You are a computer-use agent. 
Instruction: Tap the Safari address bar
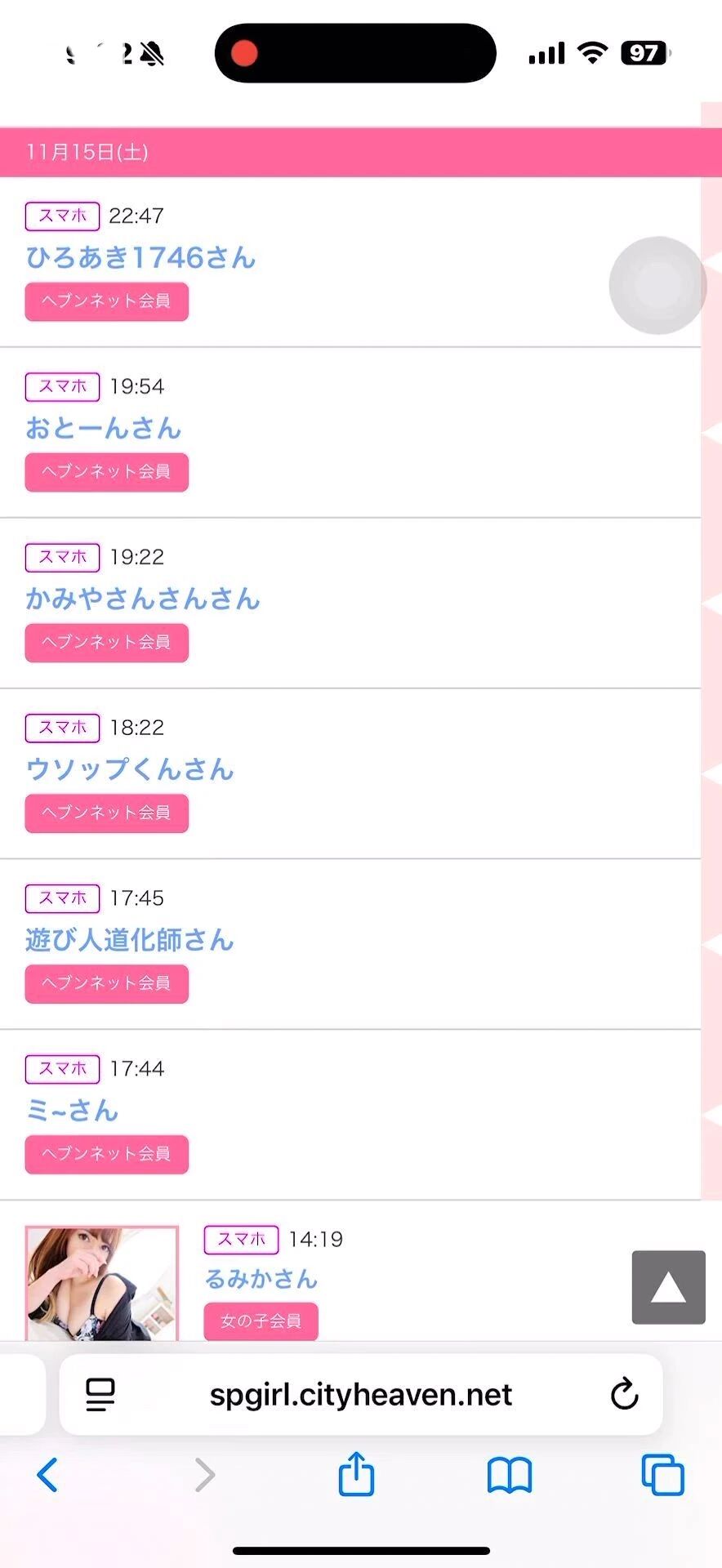pyautogui.click(x=359, y=1395)
